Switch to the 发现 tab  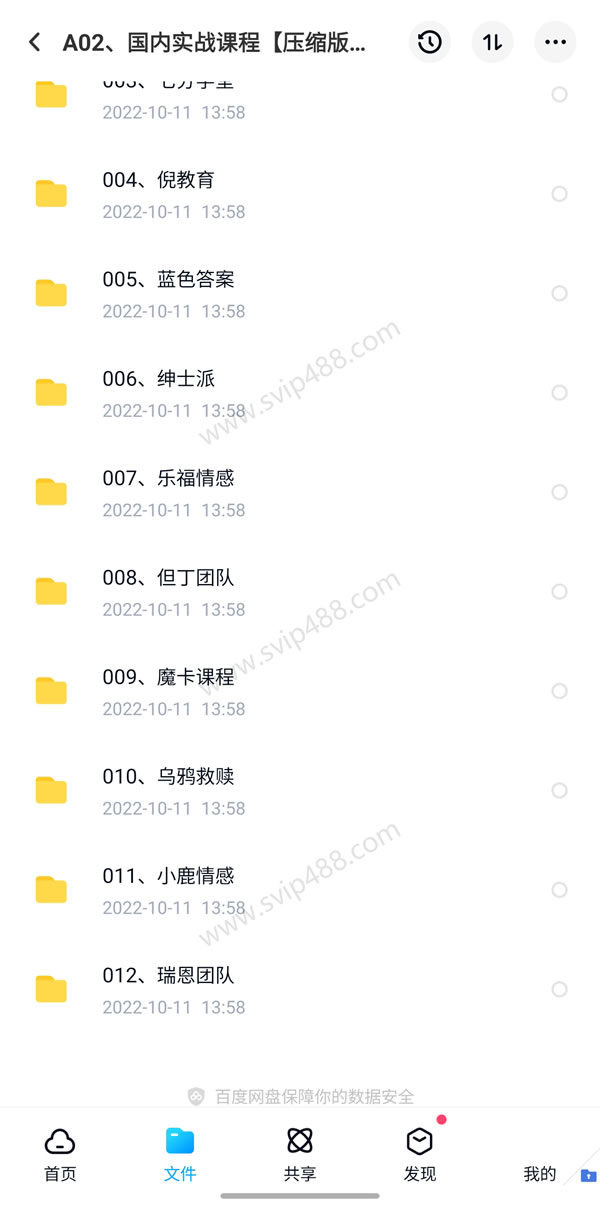tap(420, 1155)
